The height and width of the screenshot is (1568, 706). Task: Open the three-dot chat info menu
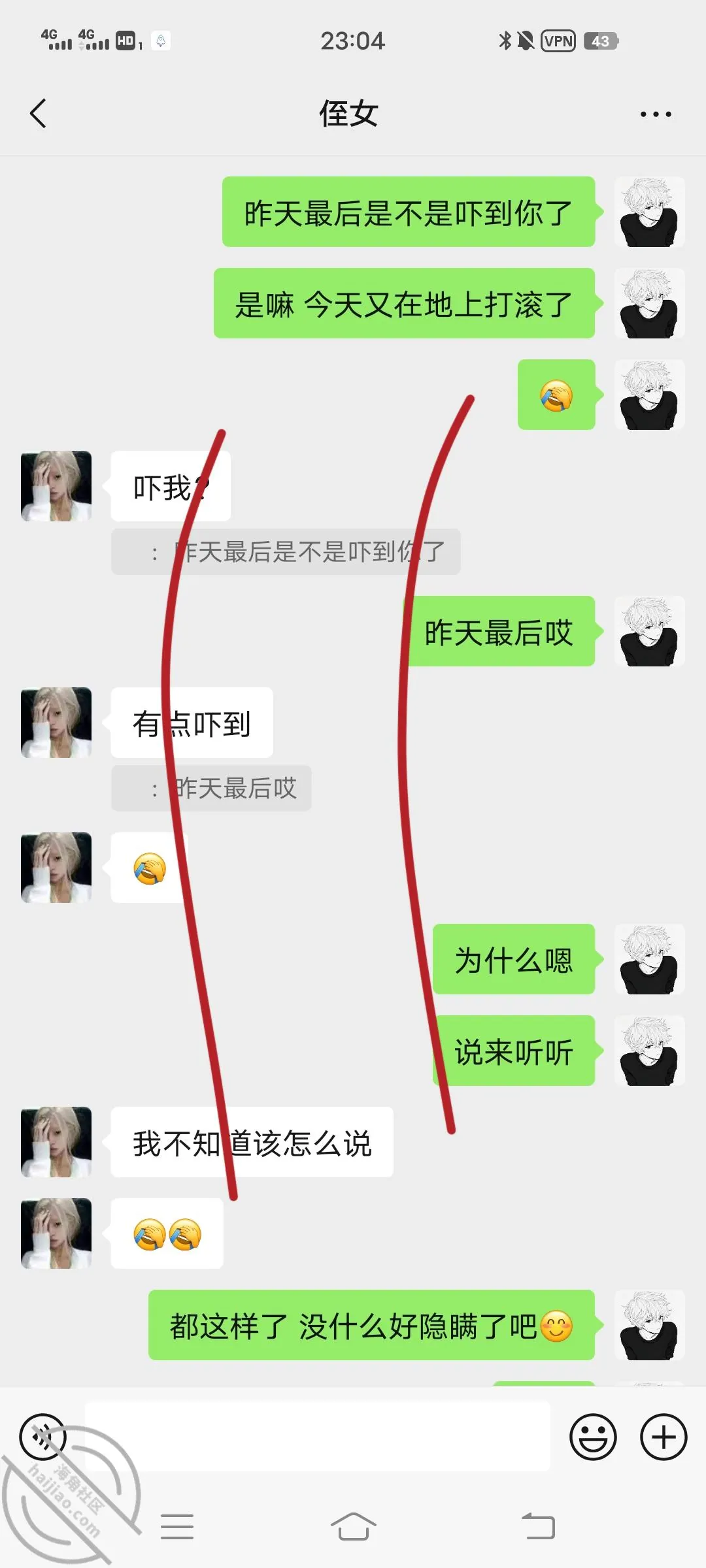tap(656, 114)
